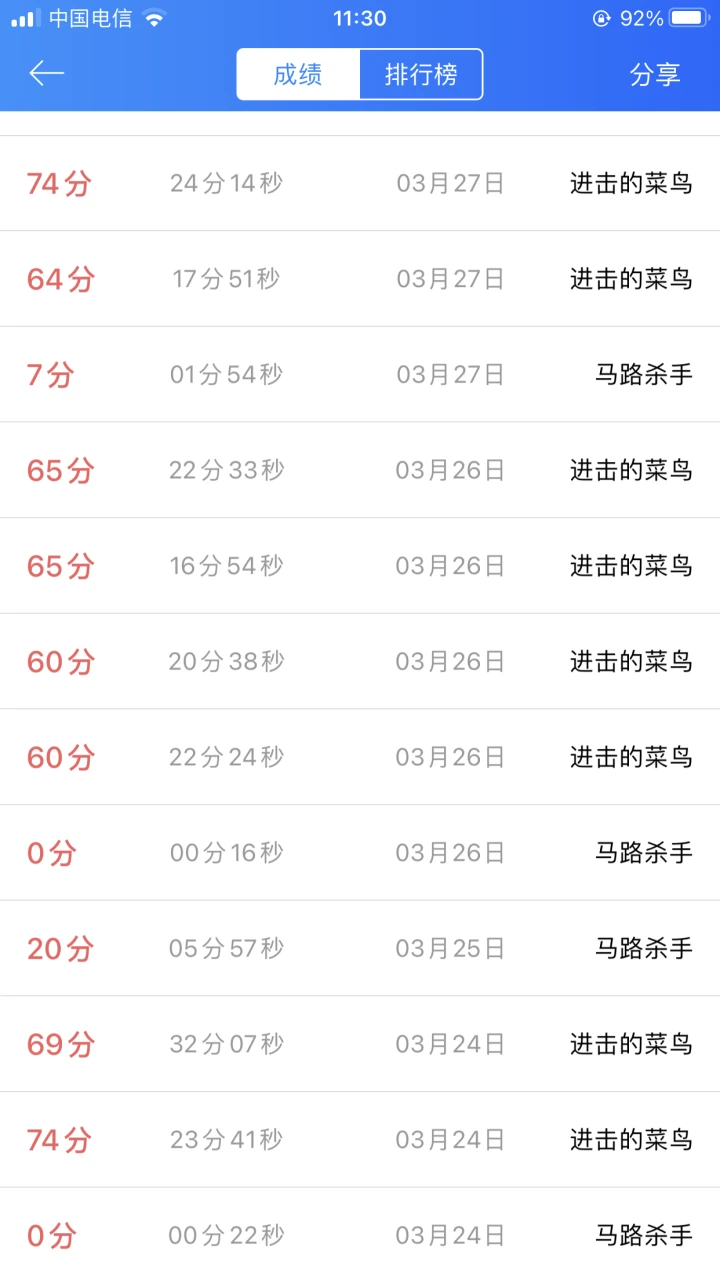Viewport: 720px width, 1280px height.
Task: Go back using the top-left arrow
Action: pyautogui.click(x=46, y=74)
